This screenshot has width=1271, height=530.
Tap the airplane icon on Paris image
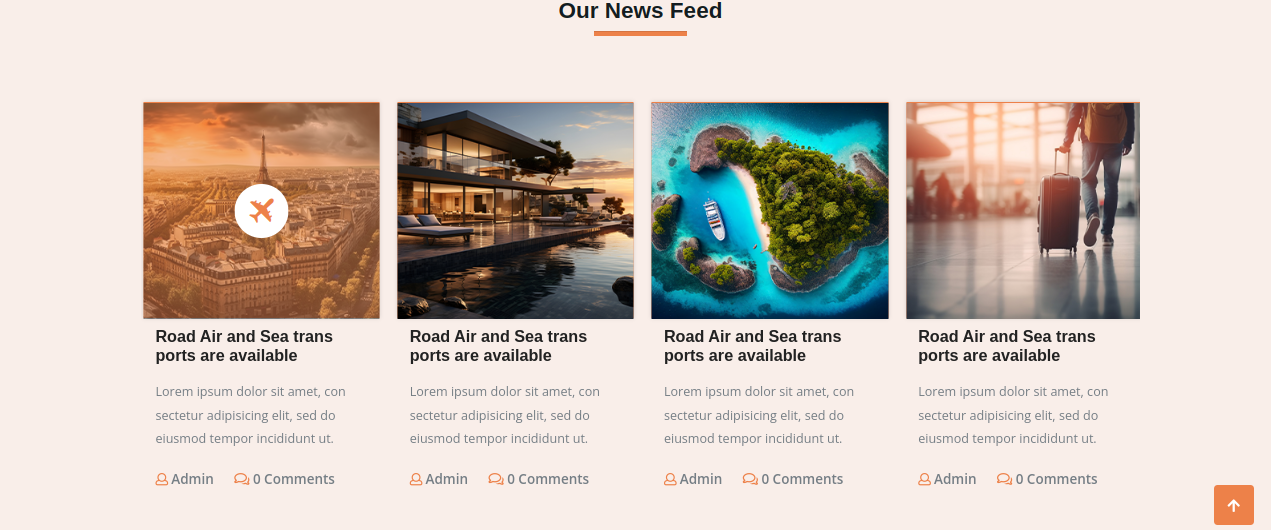[261, 211]
